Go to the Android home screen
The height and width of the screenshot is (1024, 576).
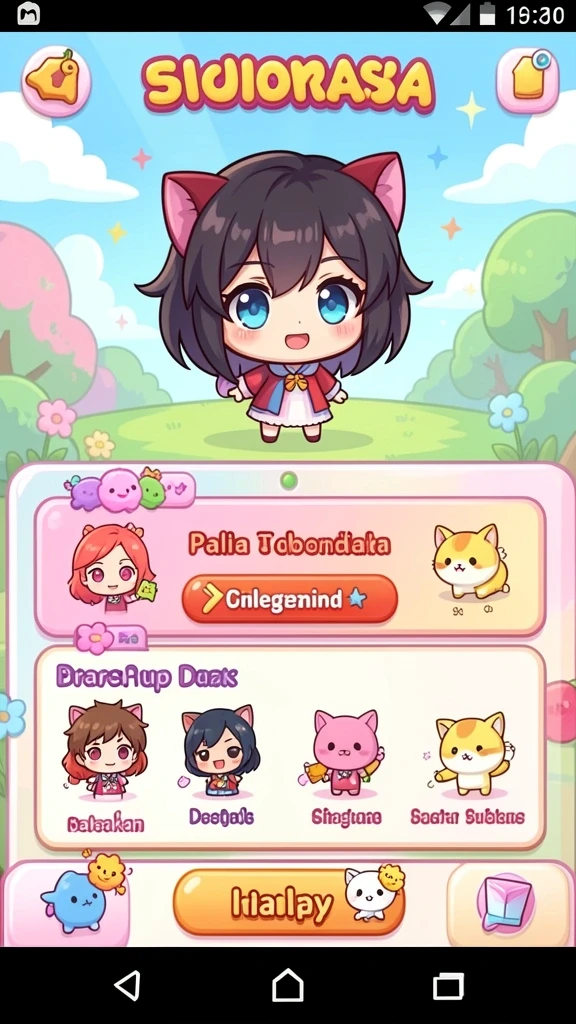pyautogui.click(x=288, y=985)
